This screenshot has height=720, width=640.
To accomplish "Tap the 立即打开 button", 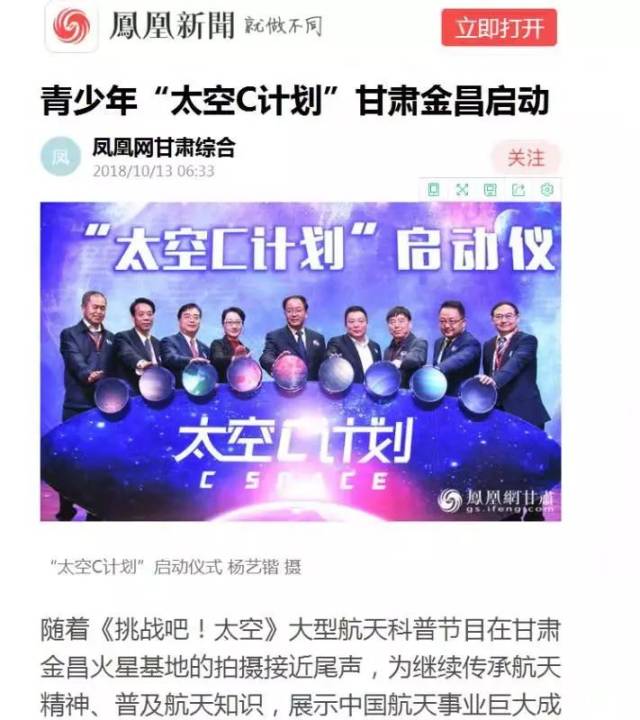I will coord(498,28).
